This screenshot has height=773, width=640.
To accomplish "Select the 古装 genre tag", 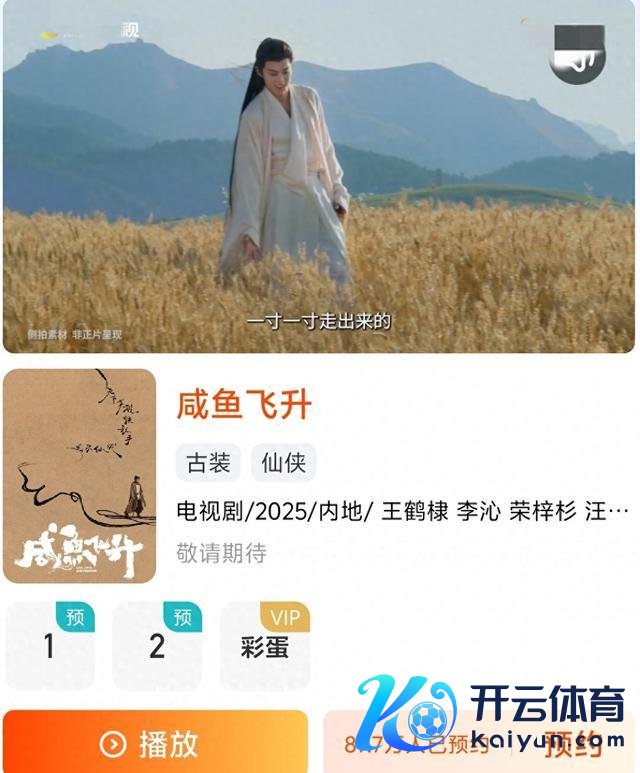I will click(208, 463).
